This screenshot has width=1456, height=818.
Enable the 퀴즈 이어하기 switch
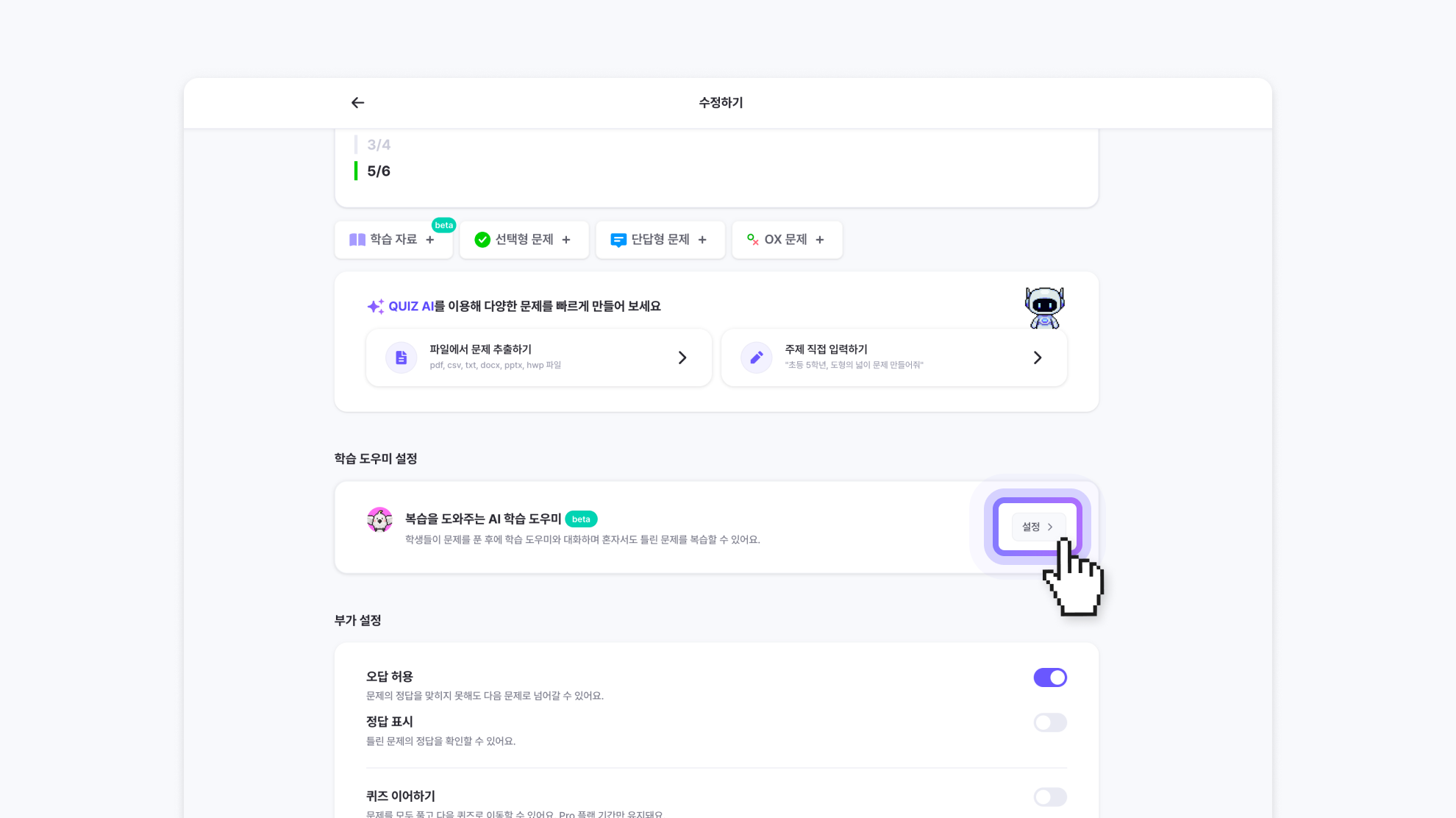click(1049, 797)
